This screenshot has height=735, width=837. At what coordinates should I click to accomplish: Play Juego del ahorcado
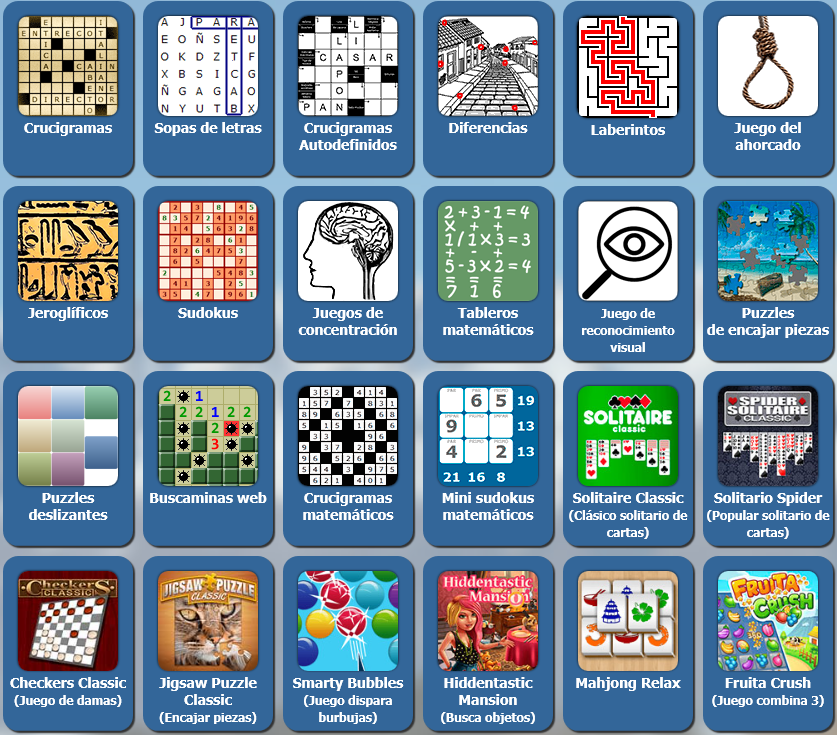point(768,67)
